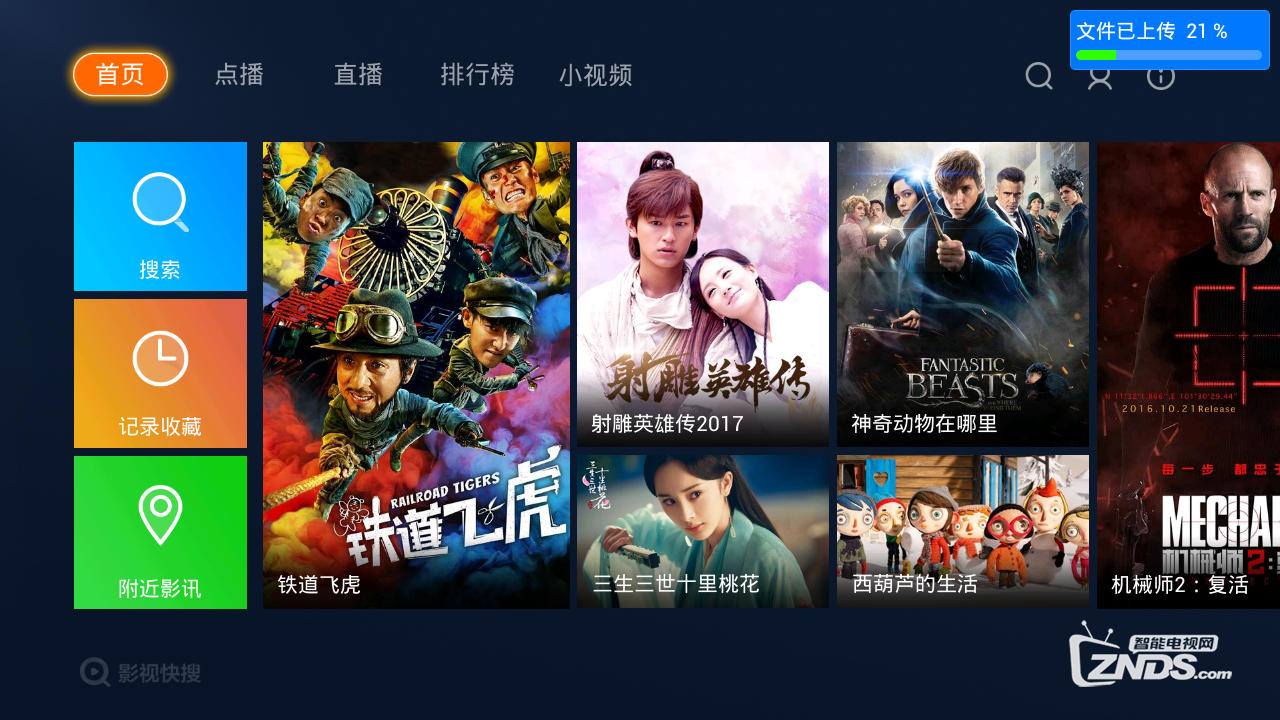Open 机械师2：复活

click(1188, 375)
